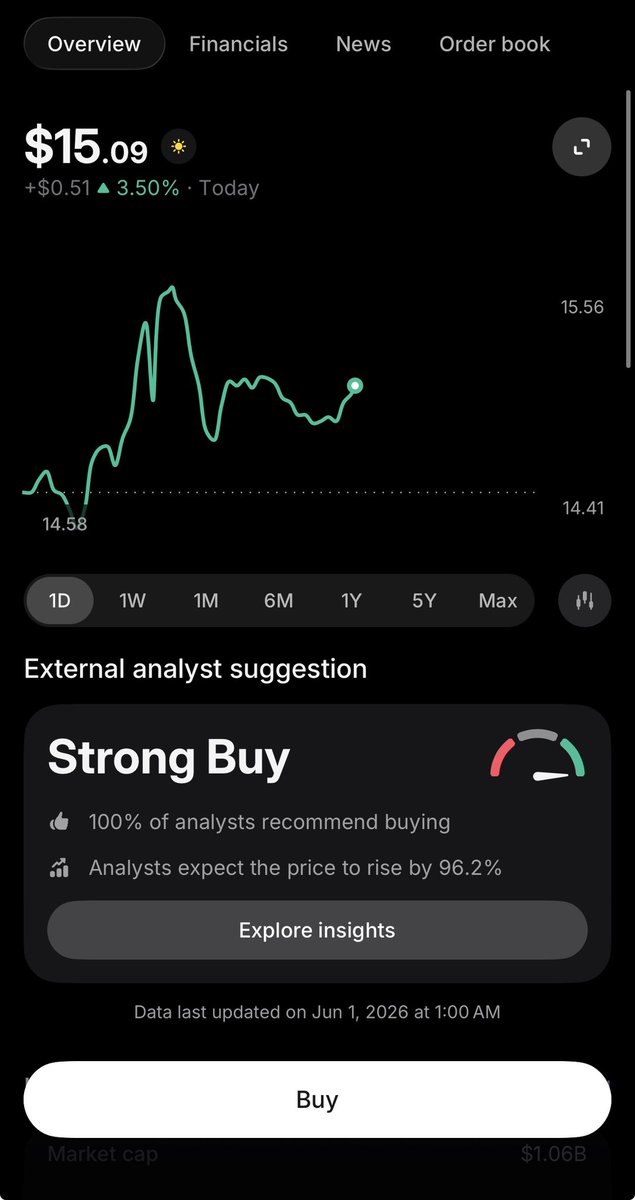
Task: Switch to the Financials tab
Action: [x=238, y=44]
